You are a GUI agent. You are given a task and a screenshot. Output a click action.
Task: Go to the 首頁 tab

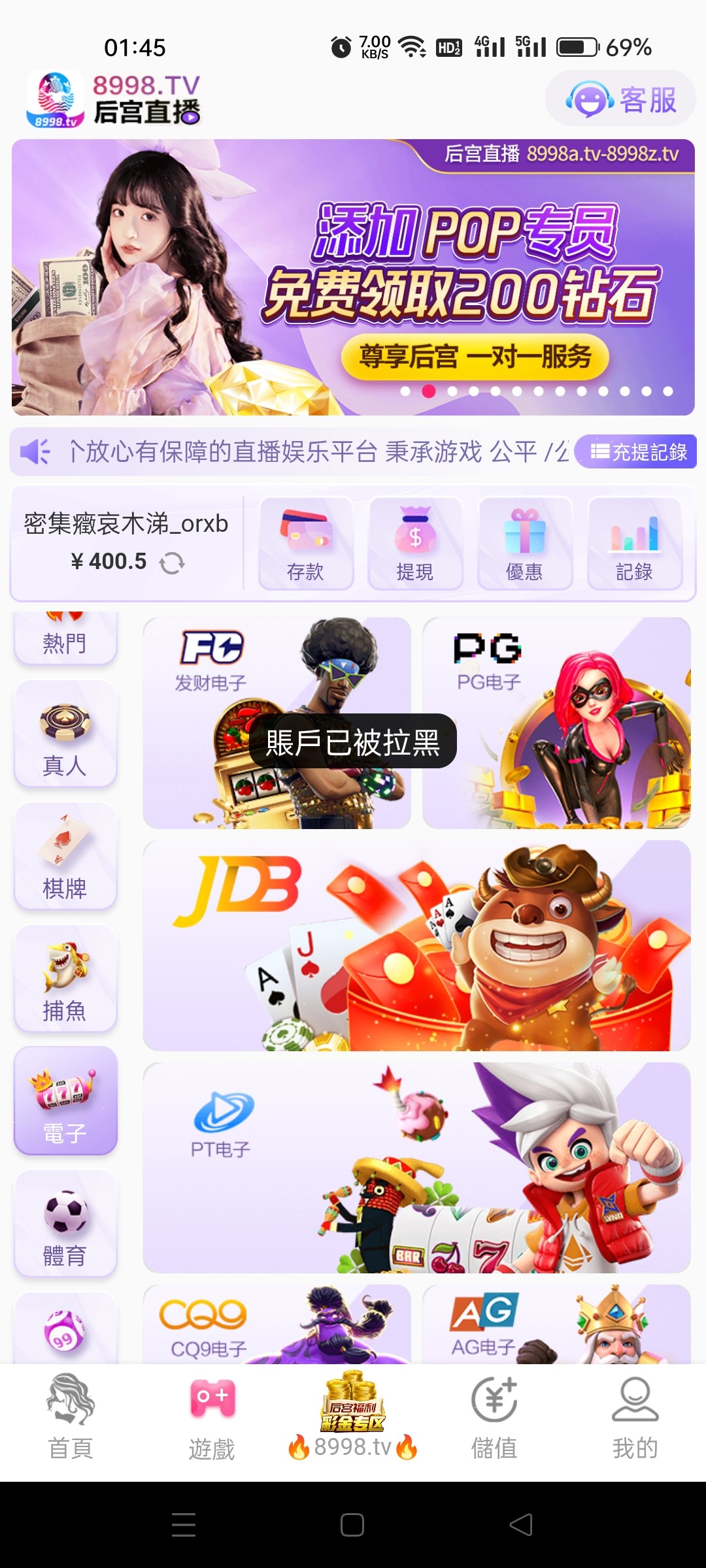(71, 1418)
